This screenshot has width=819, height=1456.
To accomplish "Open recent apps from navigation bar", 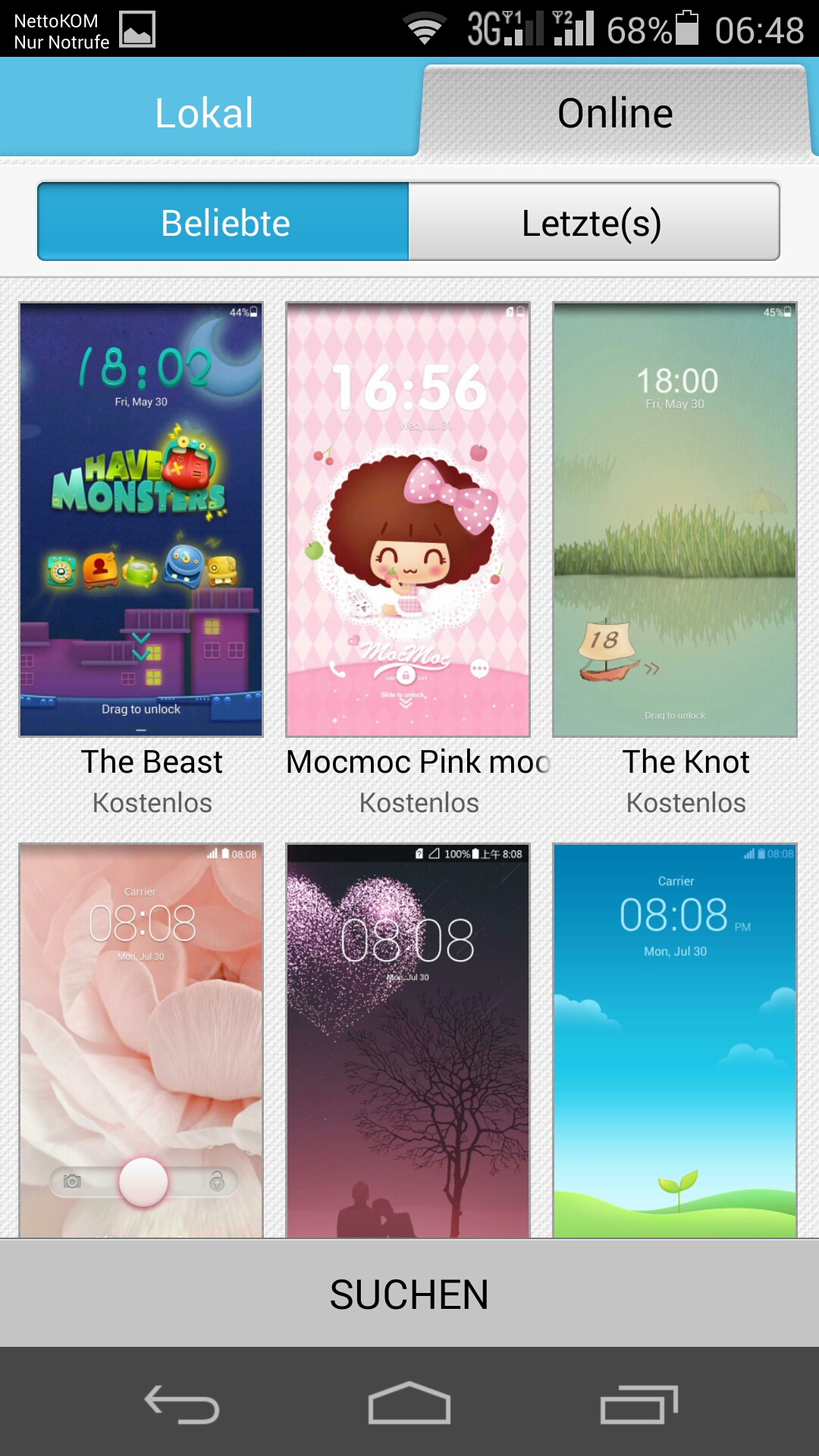I will (639, 1404).
